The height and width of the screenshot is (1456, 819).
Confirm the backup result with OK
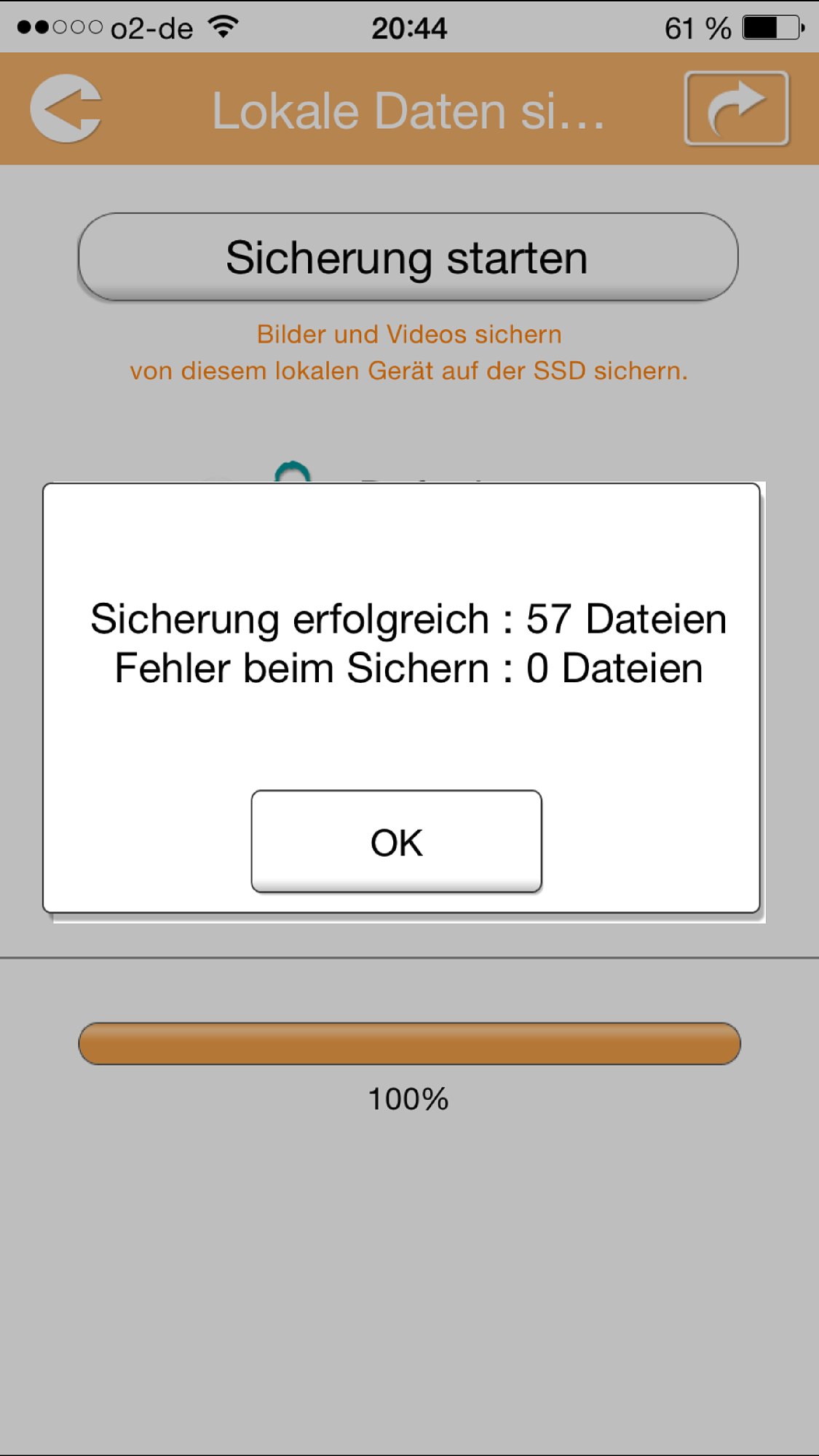click(x=396, y=841)
